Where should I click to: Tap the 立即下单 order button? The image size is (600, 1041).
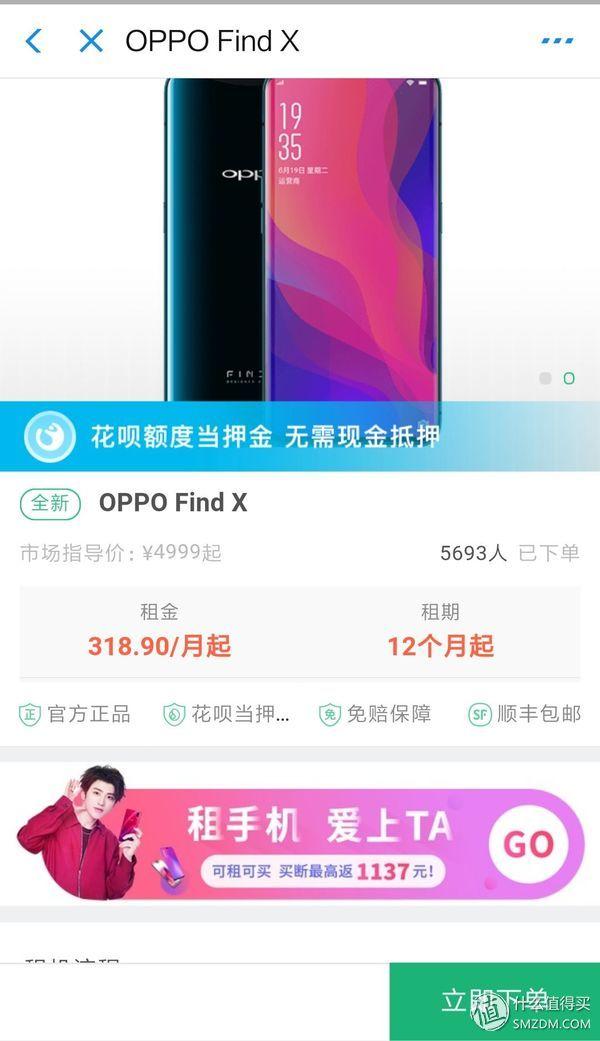tap(494, 1001)
